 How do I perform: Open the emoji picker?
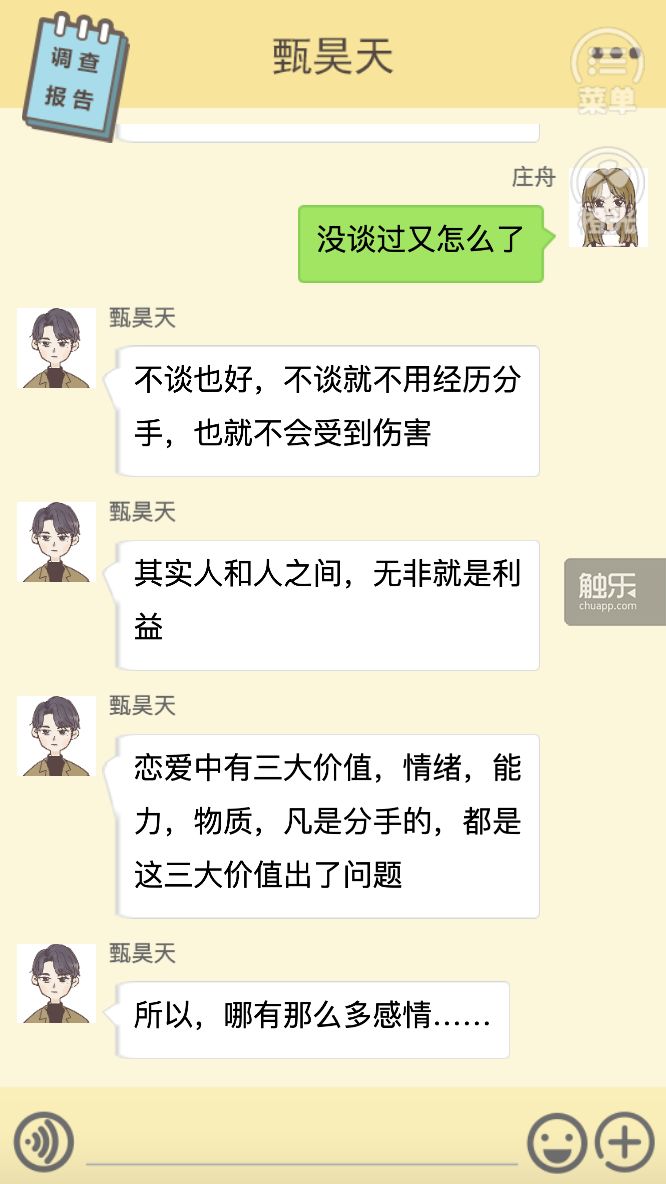(557, 1142)
